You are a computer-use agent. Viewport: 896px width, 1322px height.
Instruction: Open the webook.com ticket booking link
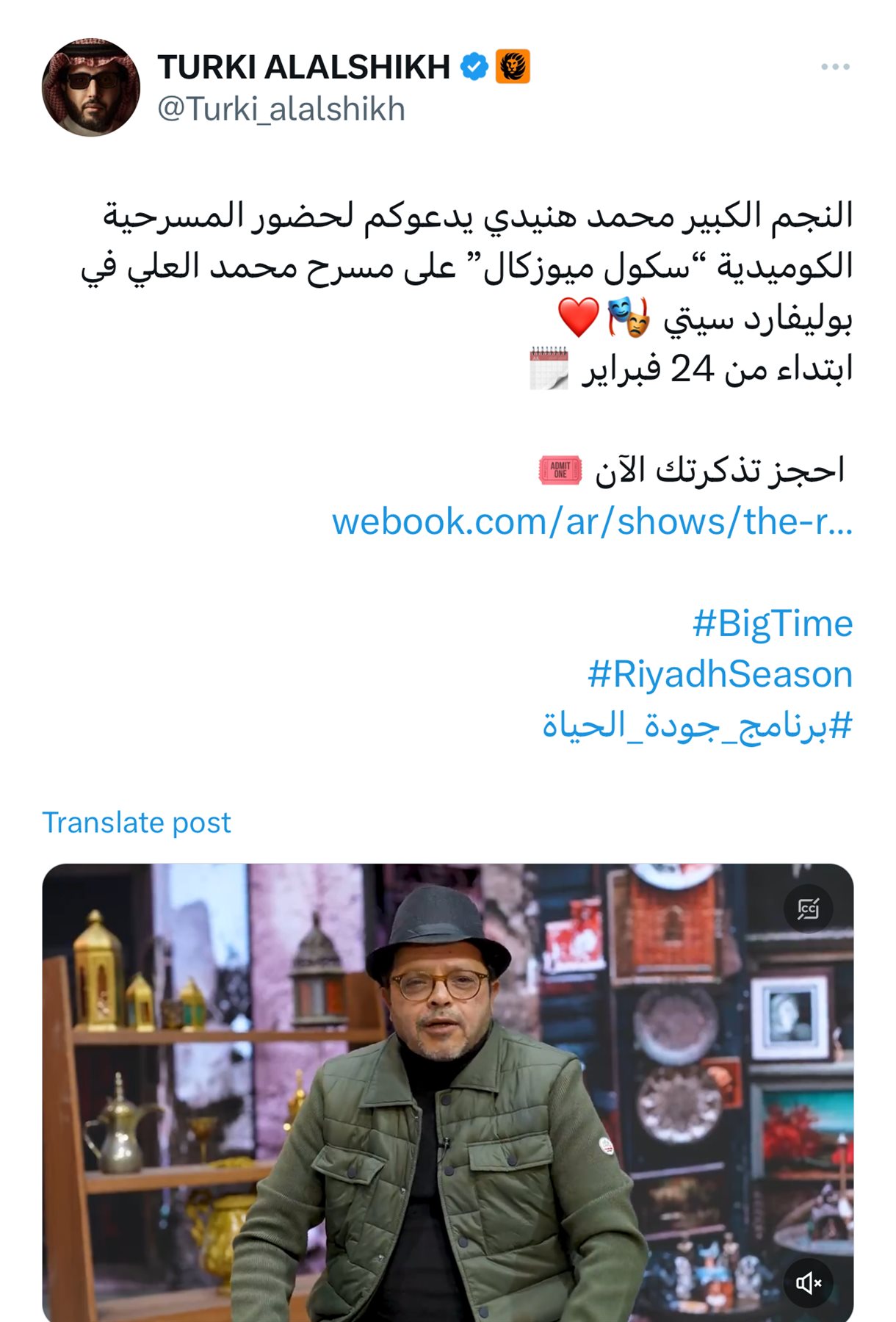click(x=592, y=522)
